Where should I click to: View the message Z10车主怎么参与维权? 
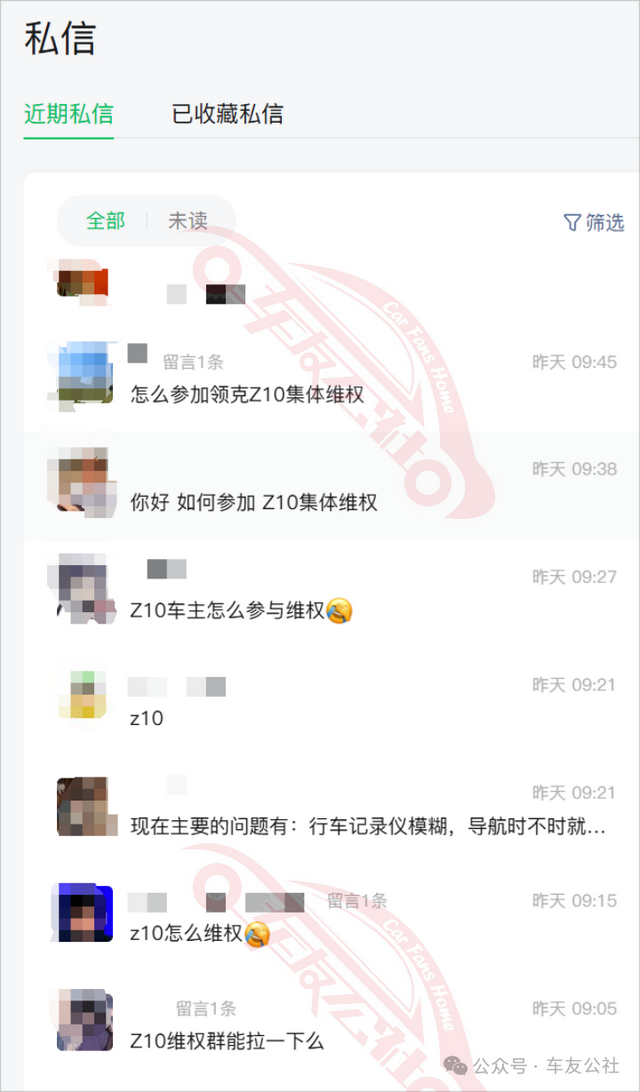point(240,610)
